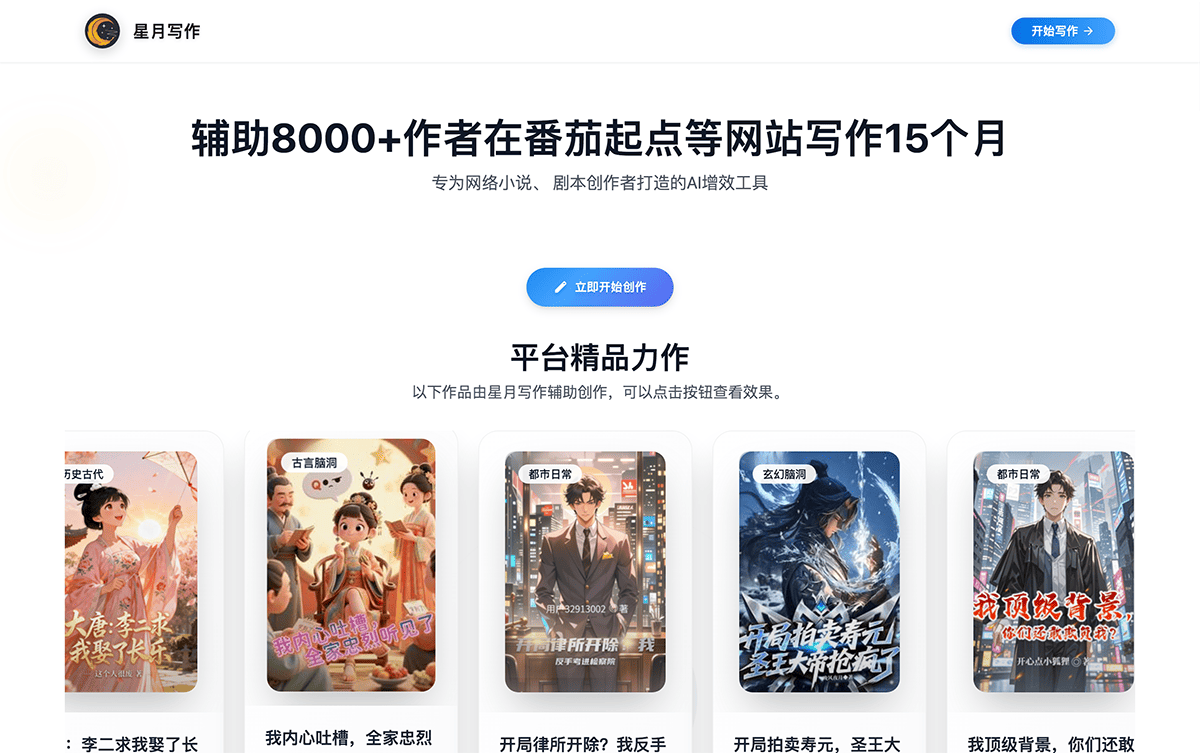Image resolution: width=1200 pixels, height=753 pixels.
Task: Tap the 立即开始创作 button
Action: pos(600,287)
